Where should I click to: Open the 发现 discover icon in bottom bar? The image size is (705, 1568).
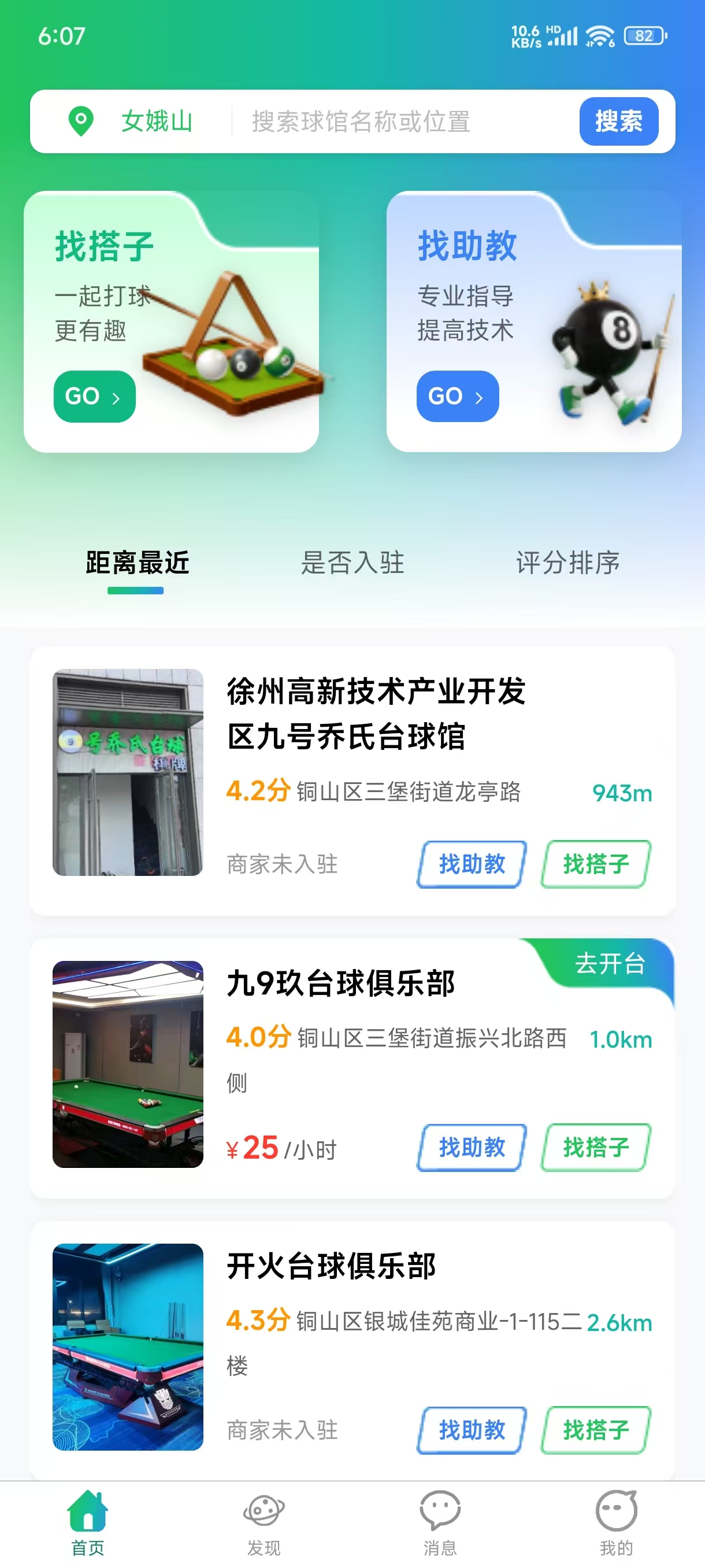tap(264, 1508)
